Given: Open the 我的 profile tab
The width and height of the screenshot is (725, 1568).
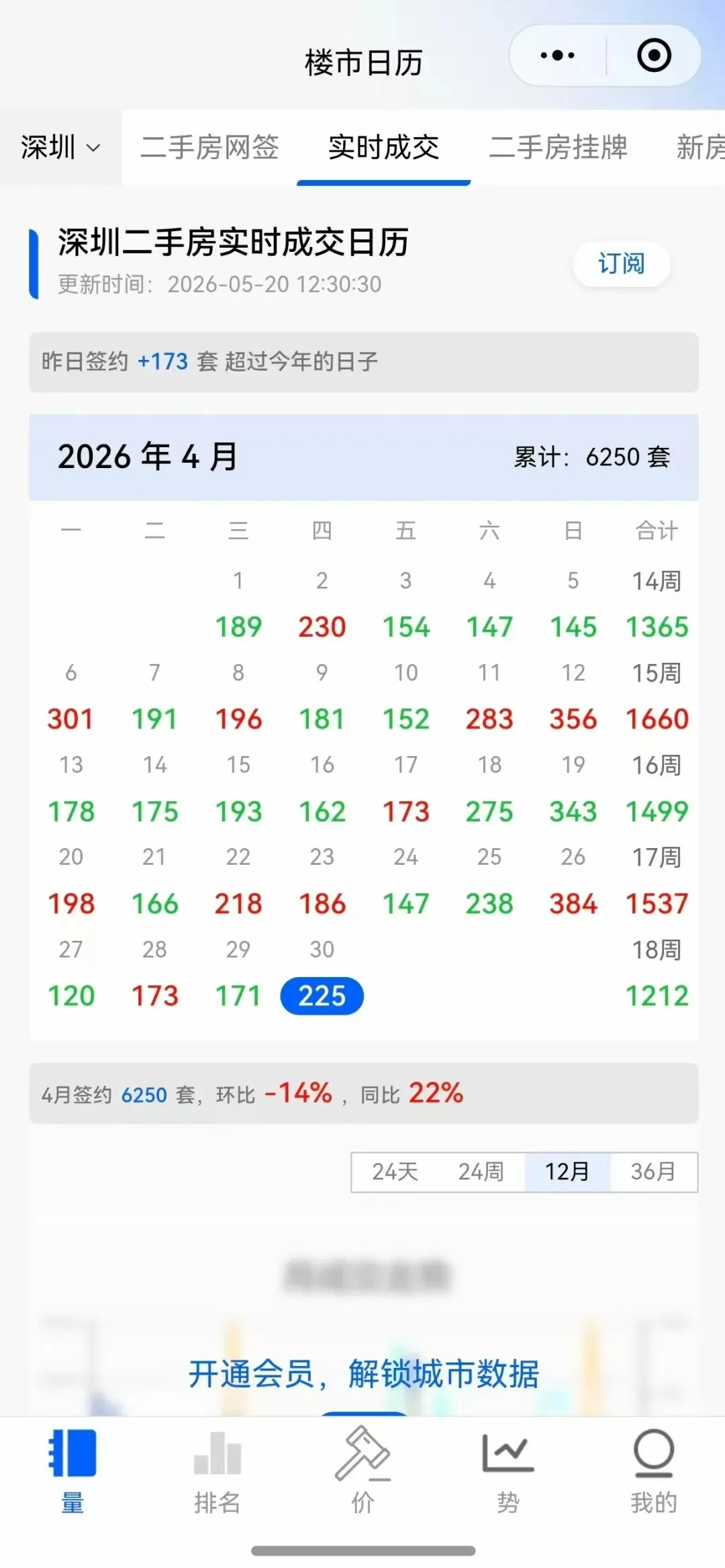Looking at the screenshot, I should [x=653, y=1471].
